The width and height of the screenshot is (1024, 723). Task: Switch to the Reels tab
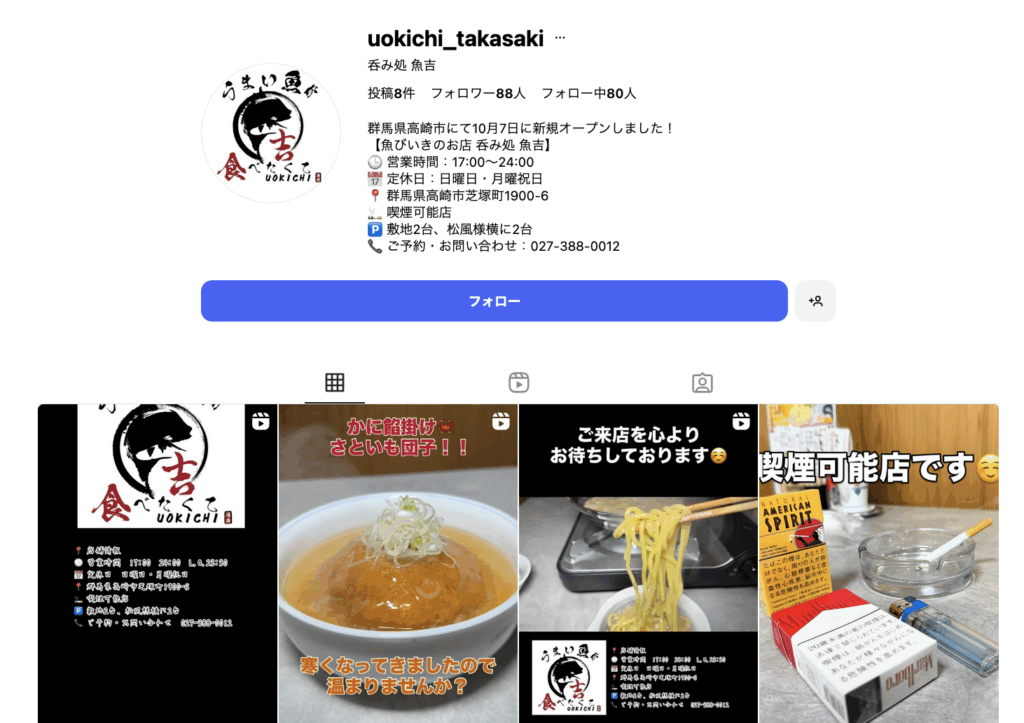tap(518, 382)
